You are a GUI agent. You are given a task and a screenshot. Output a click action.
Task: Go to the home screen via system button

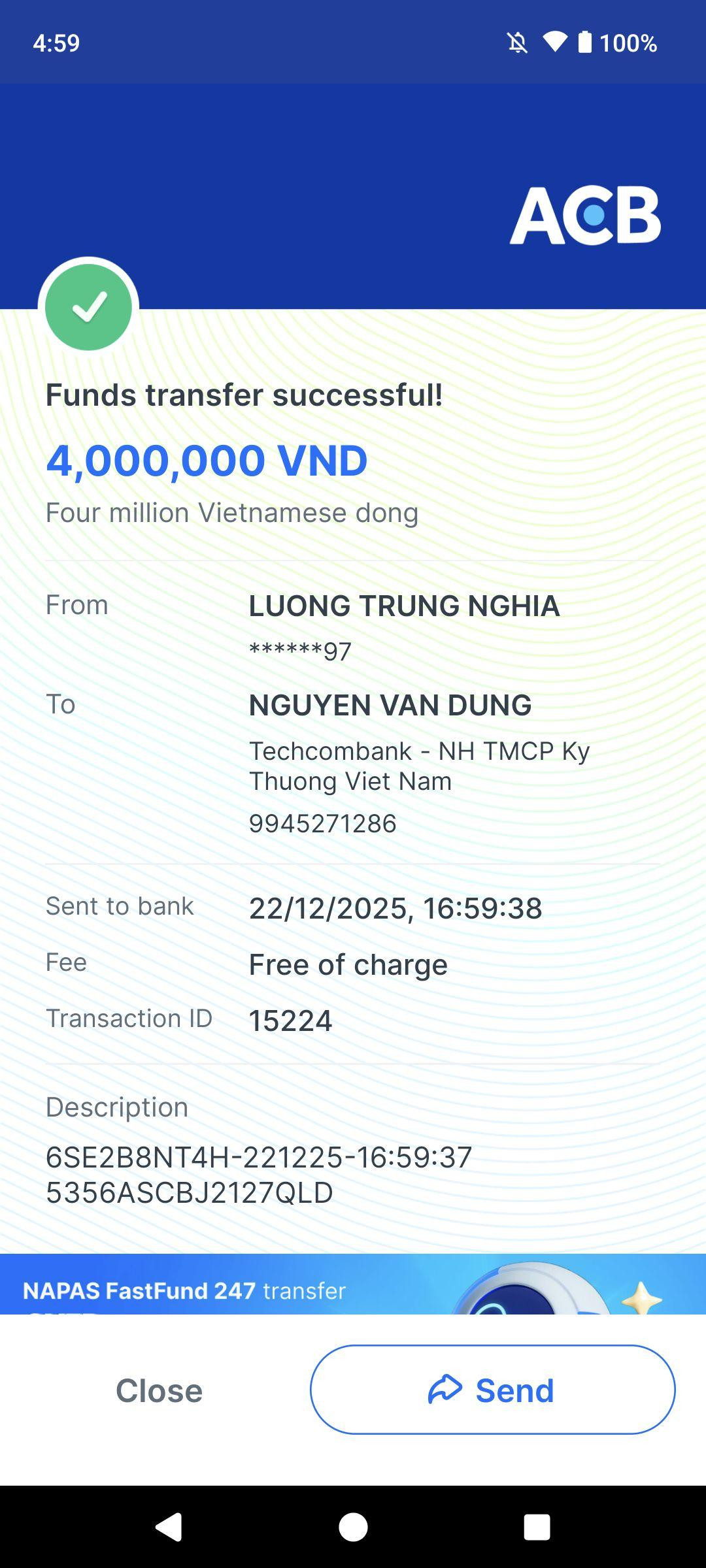click(353, 1527)
